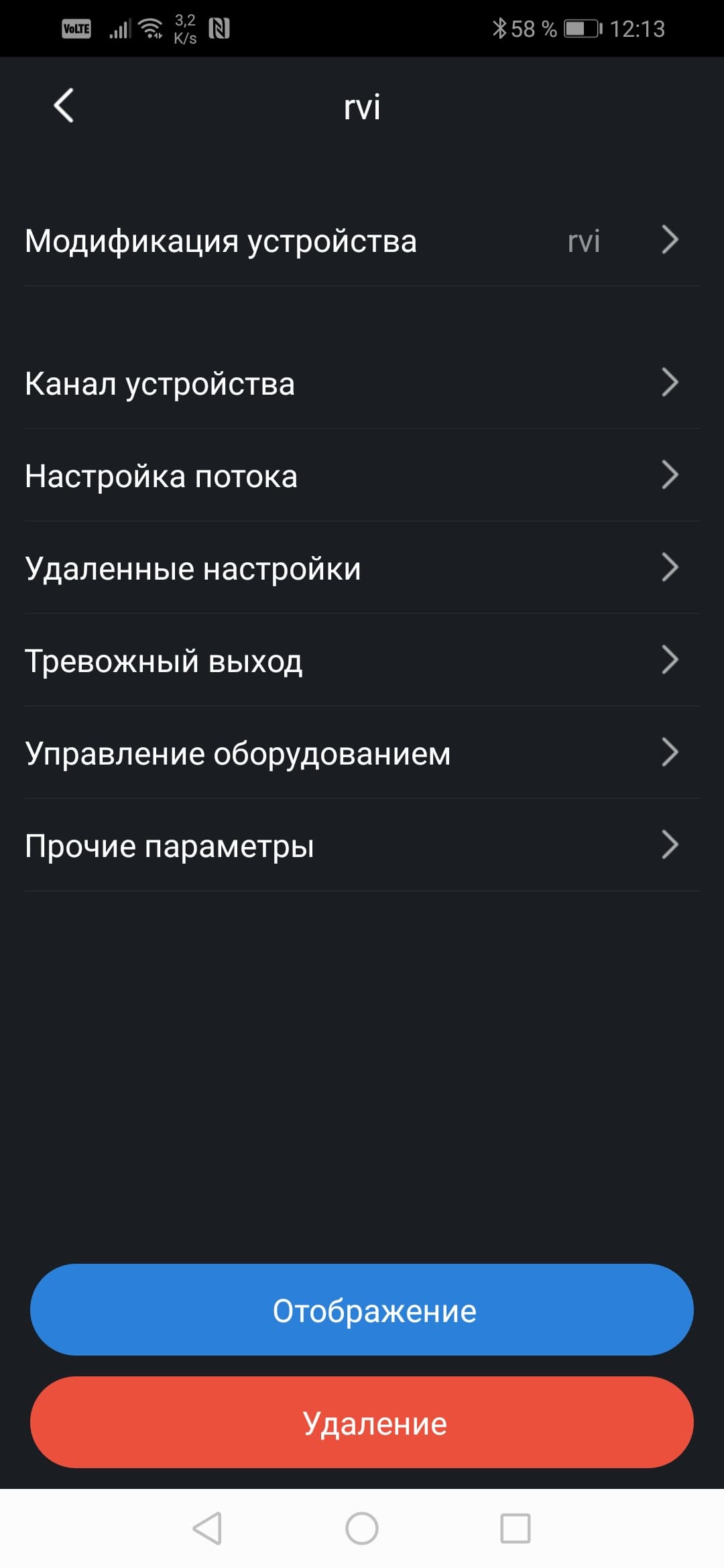Go back using the top-left arrow
The width and height of the screenshot is (724, 1568).
click(64, 106)
